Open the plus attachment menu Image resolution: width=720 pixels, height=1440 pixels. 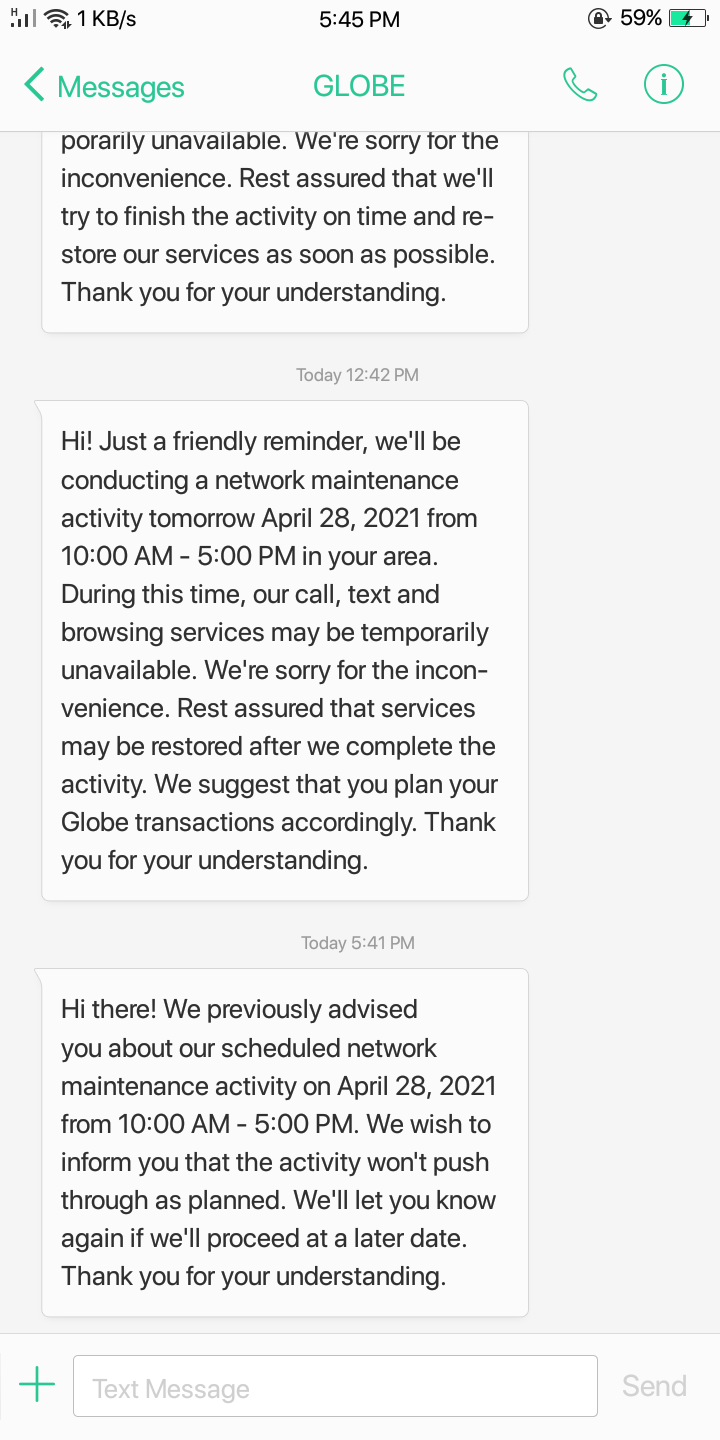tap(37, 1386)
